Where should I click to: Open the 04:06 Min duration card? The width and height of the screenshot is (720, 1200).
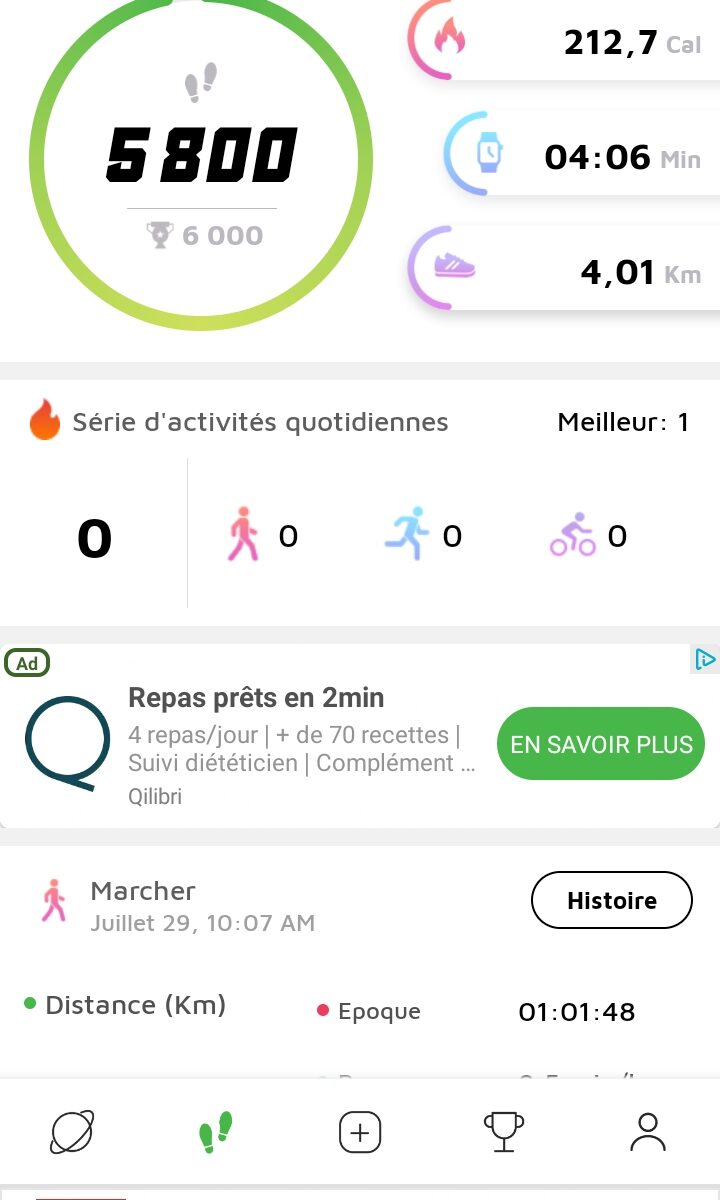pos(583,156)
